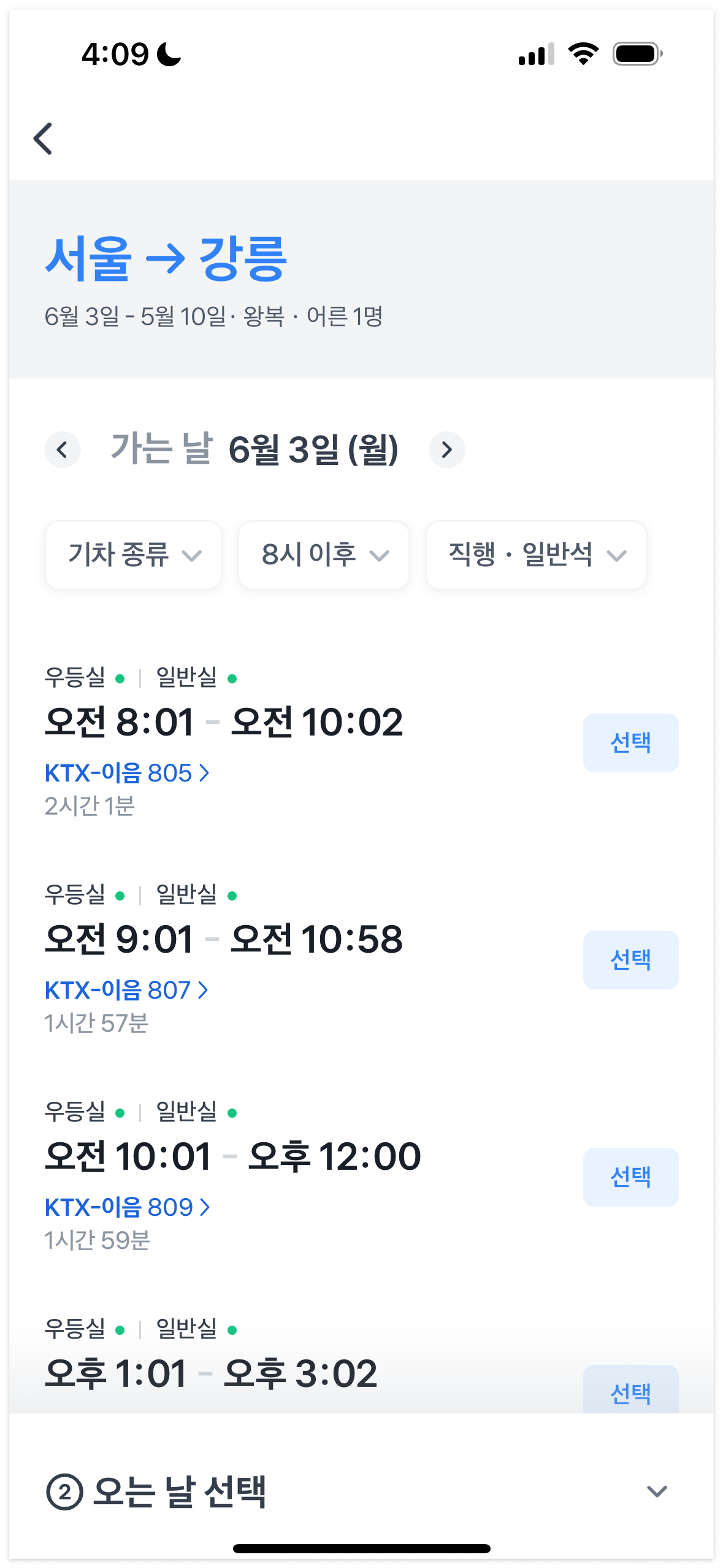Click the back arrow at top left
Viewport: 723px width, 1568px height.
point(43,139)
